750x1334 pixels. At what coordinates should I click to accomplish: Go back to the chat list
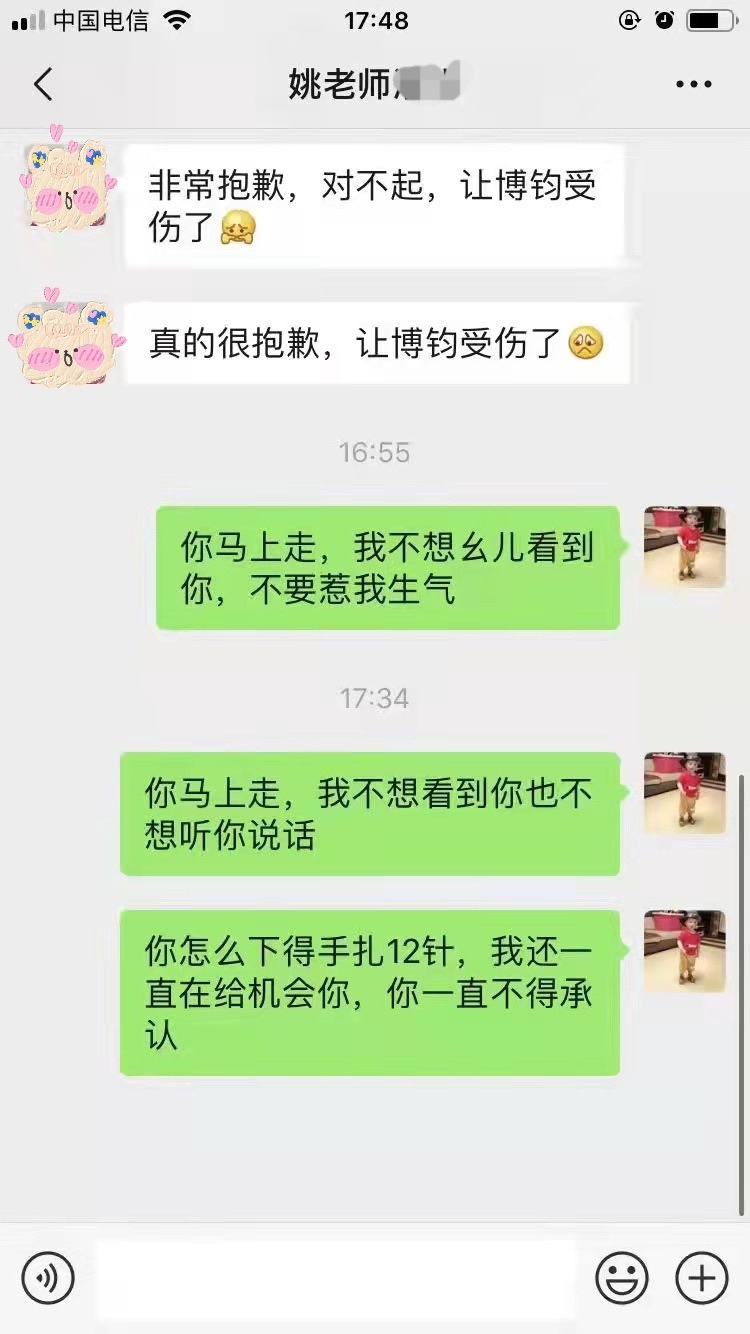tap(42, 85)
